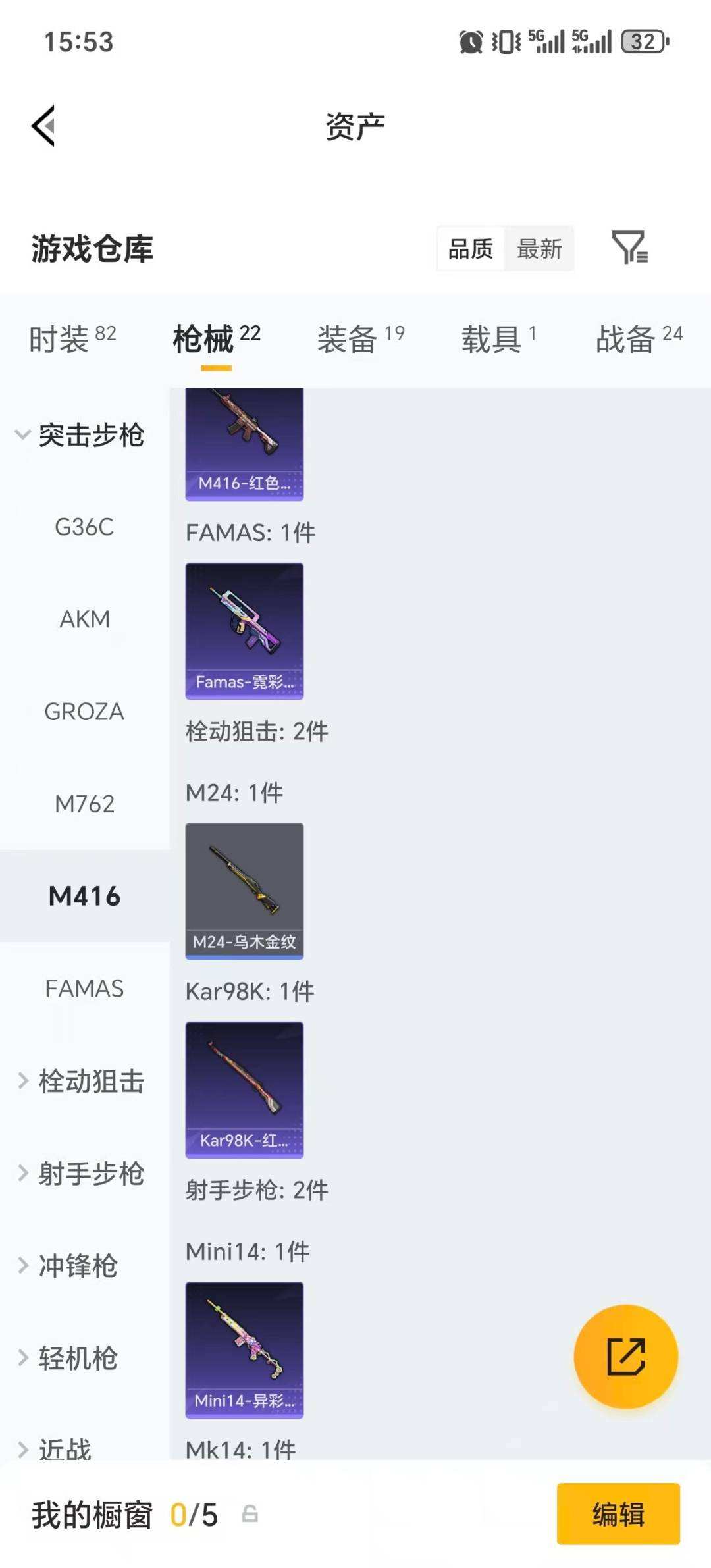This screenshot has width=711, height=1568.
Task: Switch to the 时装 tab
Action: (72, 338)
